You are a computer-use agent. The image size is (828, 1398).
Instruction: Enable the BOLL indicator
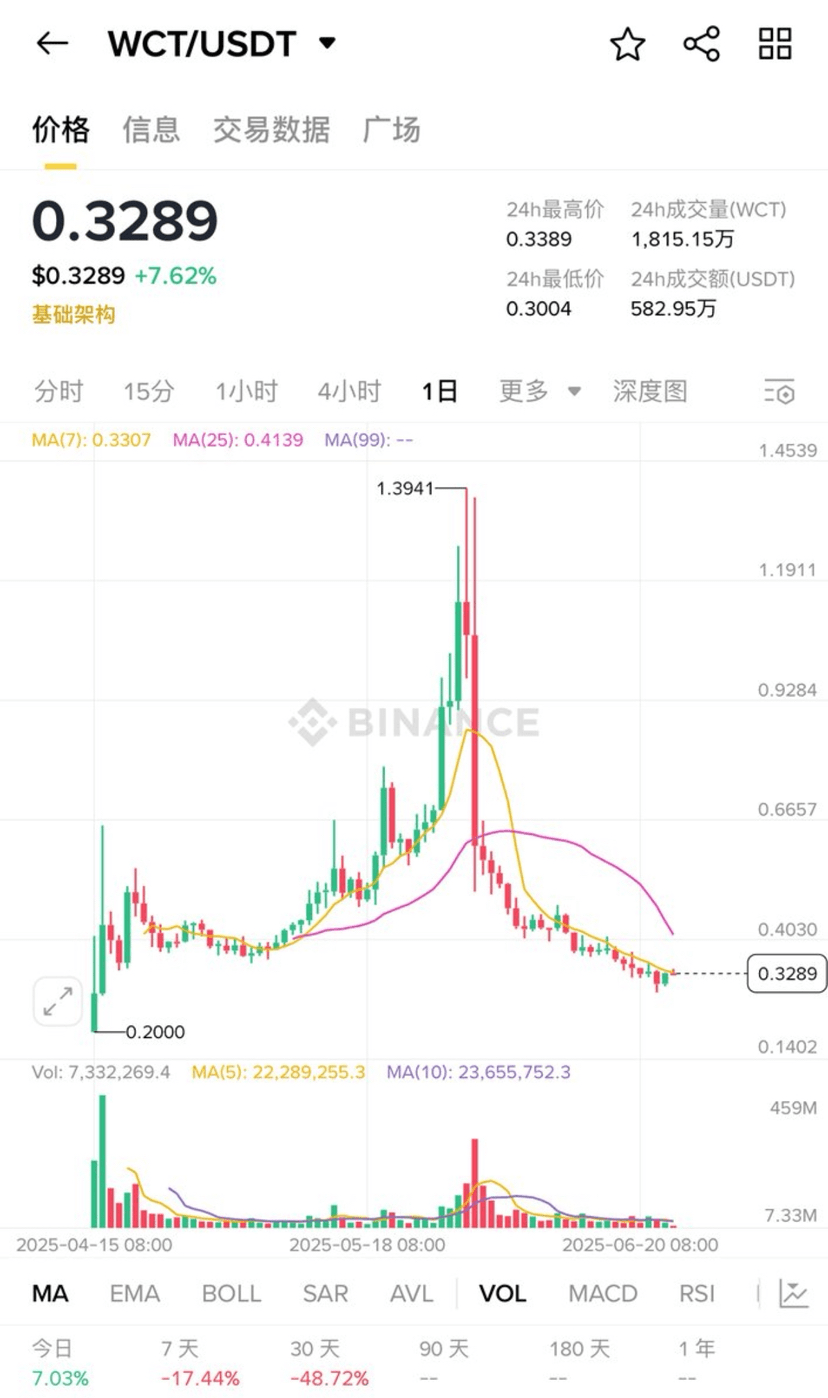coord(232,1293)
